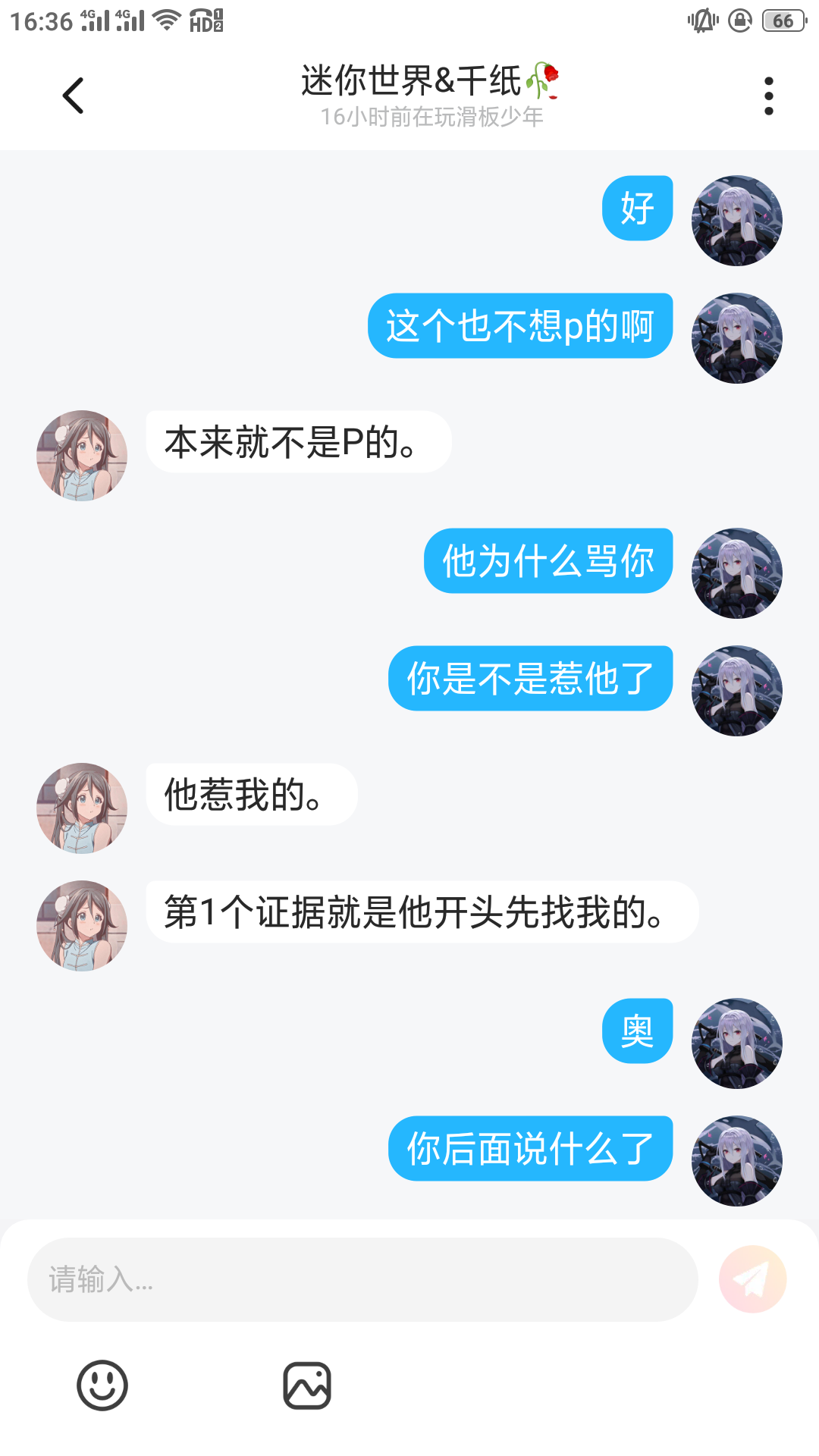Open the image attachment icon
Viewport: 819px width, 1456px height.
[x=307, y=1385]
